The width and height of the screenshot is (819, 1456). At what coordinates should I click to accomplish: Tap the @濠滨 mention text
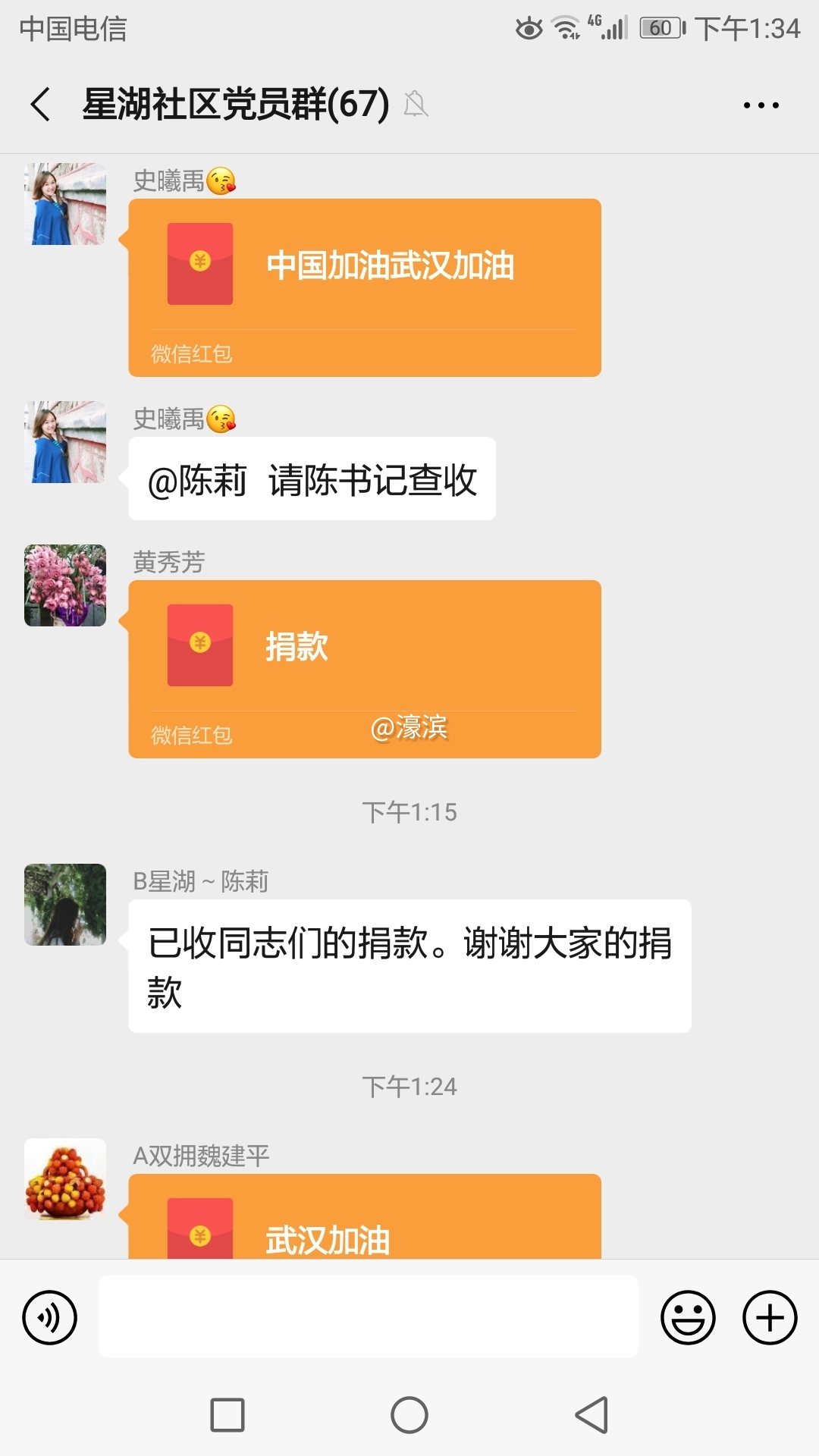pyautogui.click(x=409, y=728)
